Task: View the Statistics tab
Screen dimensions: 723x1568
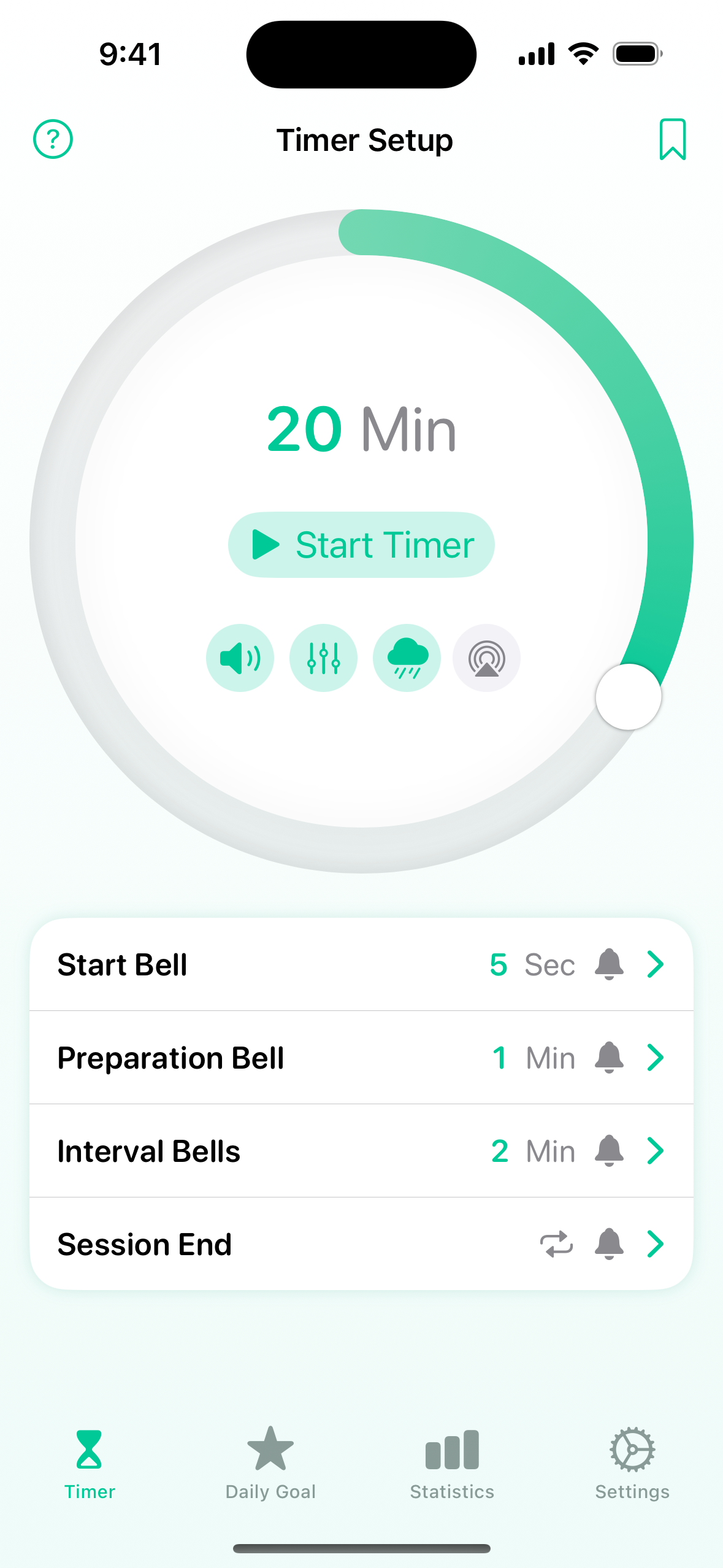Action: (452, 1463)
